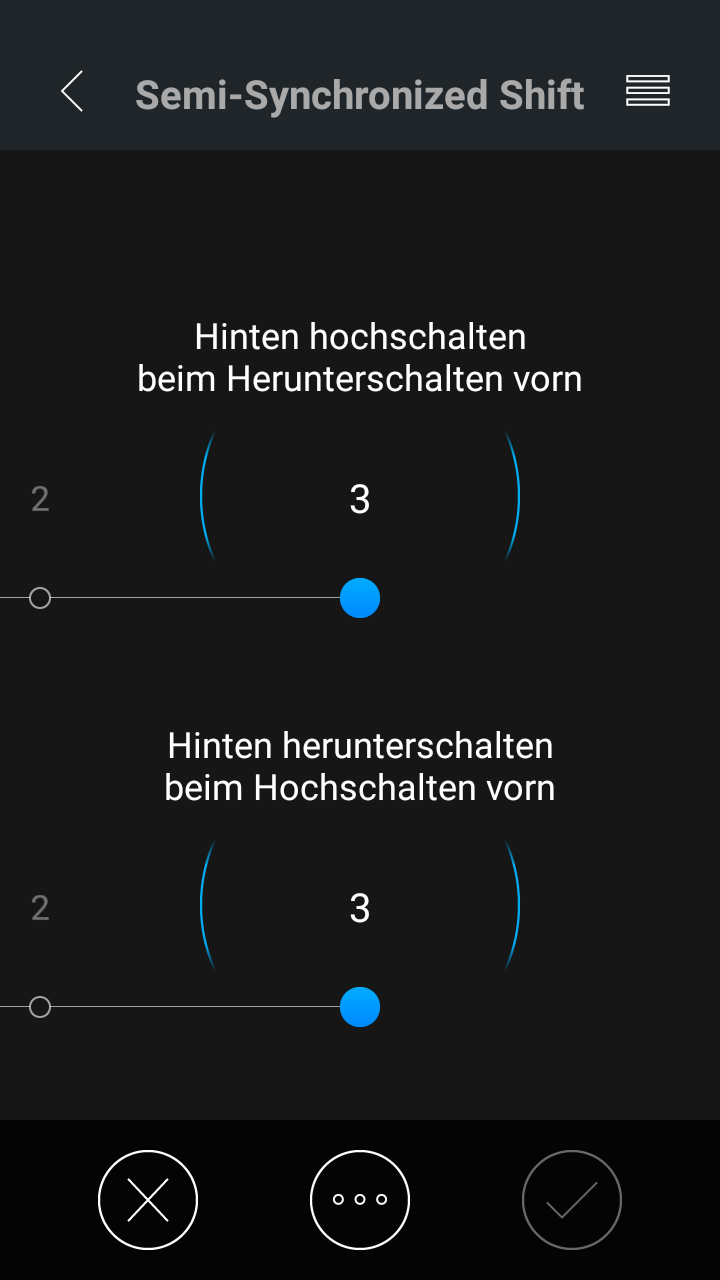Tap the upper slider's blue thumb
The image size is (720, 1280).
point(360,598)
